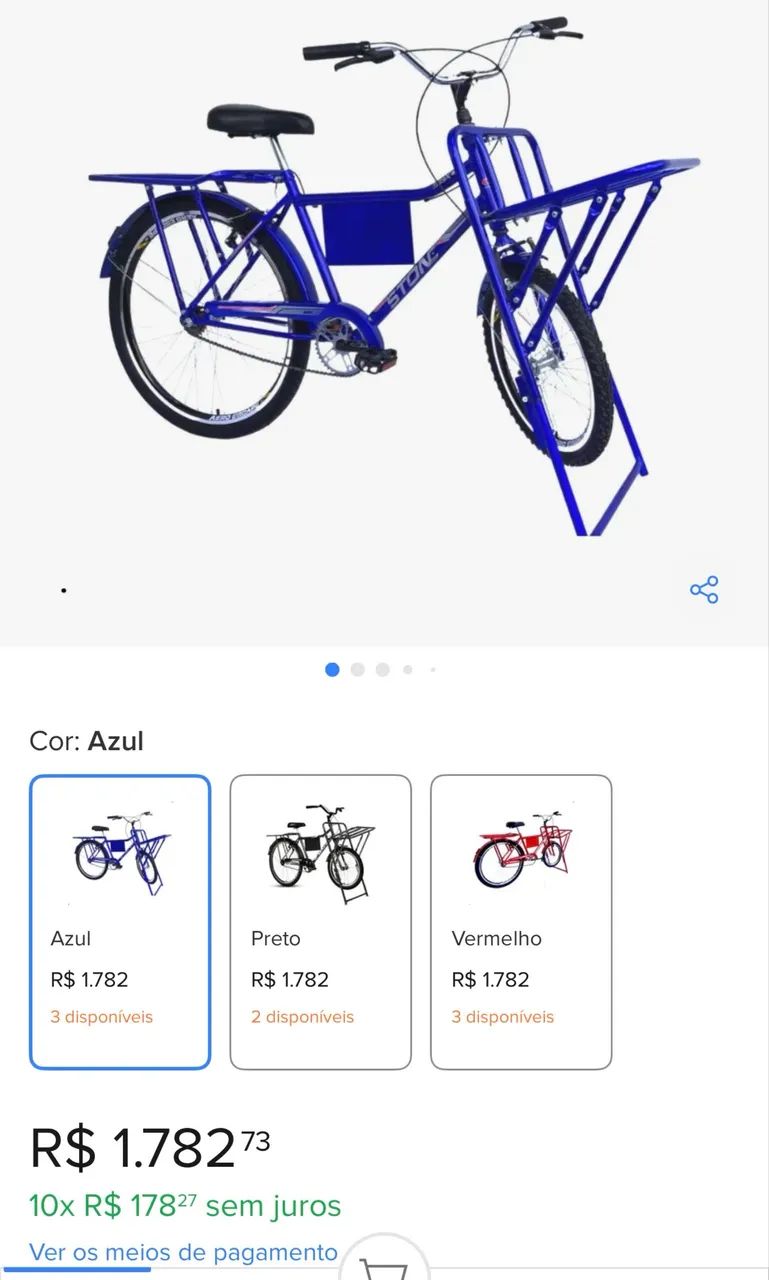Select the first carousel pagination dot
Image resolution: width=769 pixels, height=1280 pixels.
pos(332,668)
